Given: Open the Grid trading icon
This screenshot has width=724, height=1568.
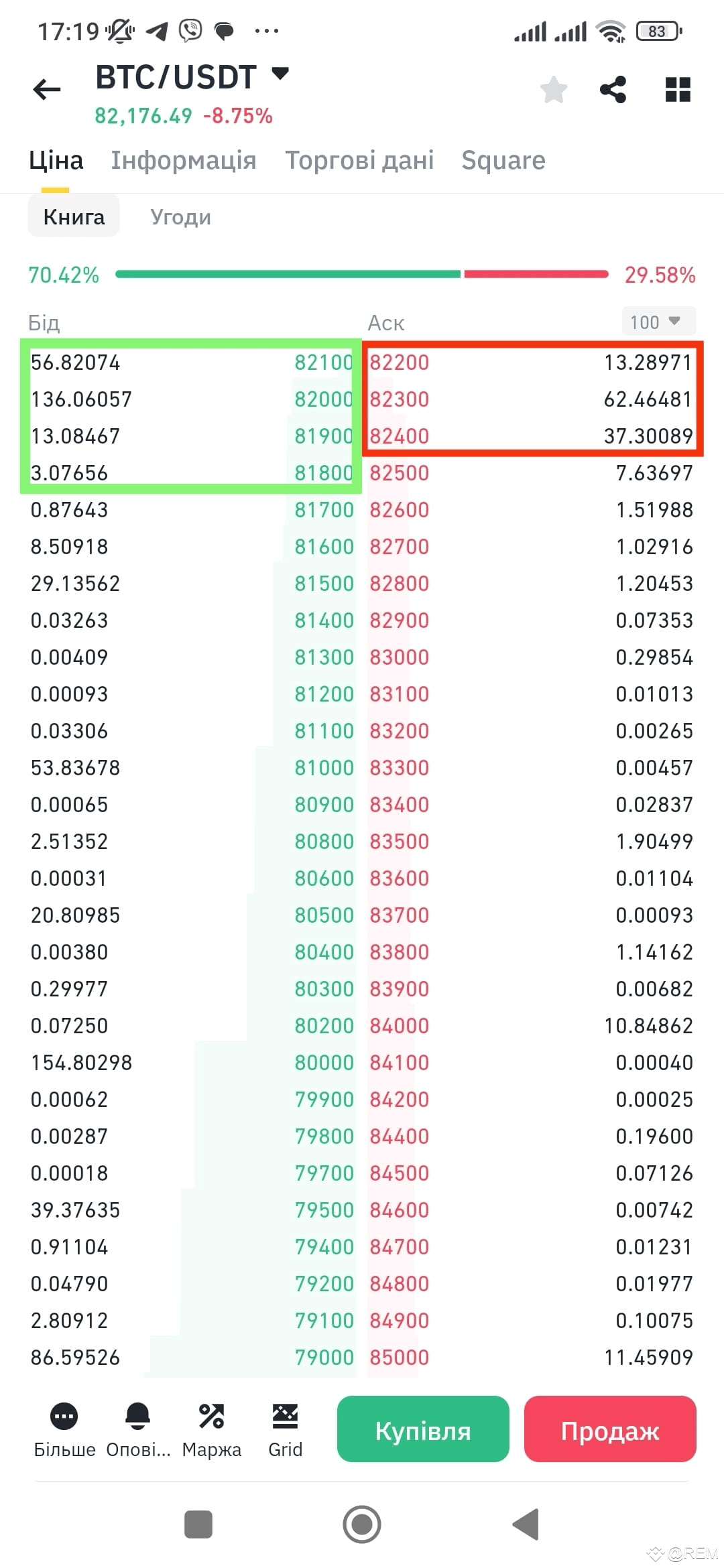Looking at the screenshot, I should click(x=284, y=1422).
